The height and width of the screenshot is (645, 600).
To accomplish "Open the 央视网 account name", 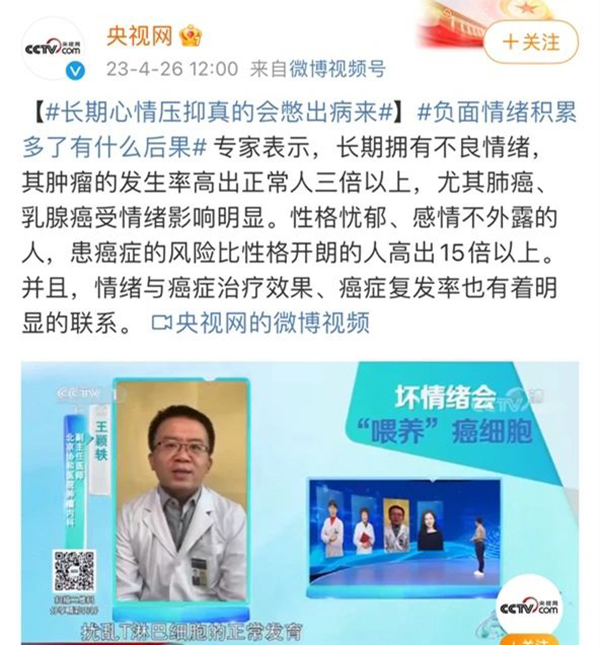I will (139, 37).
